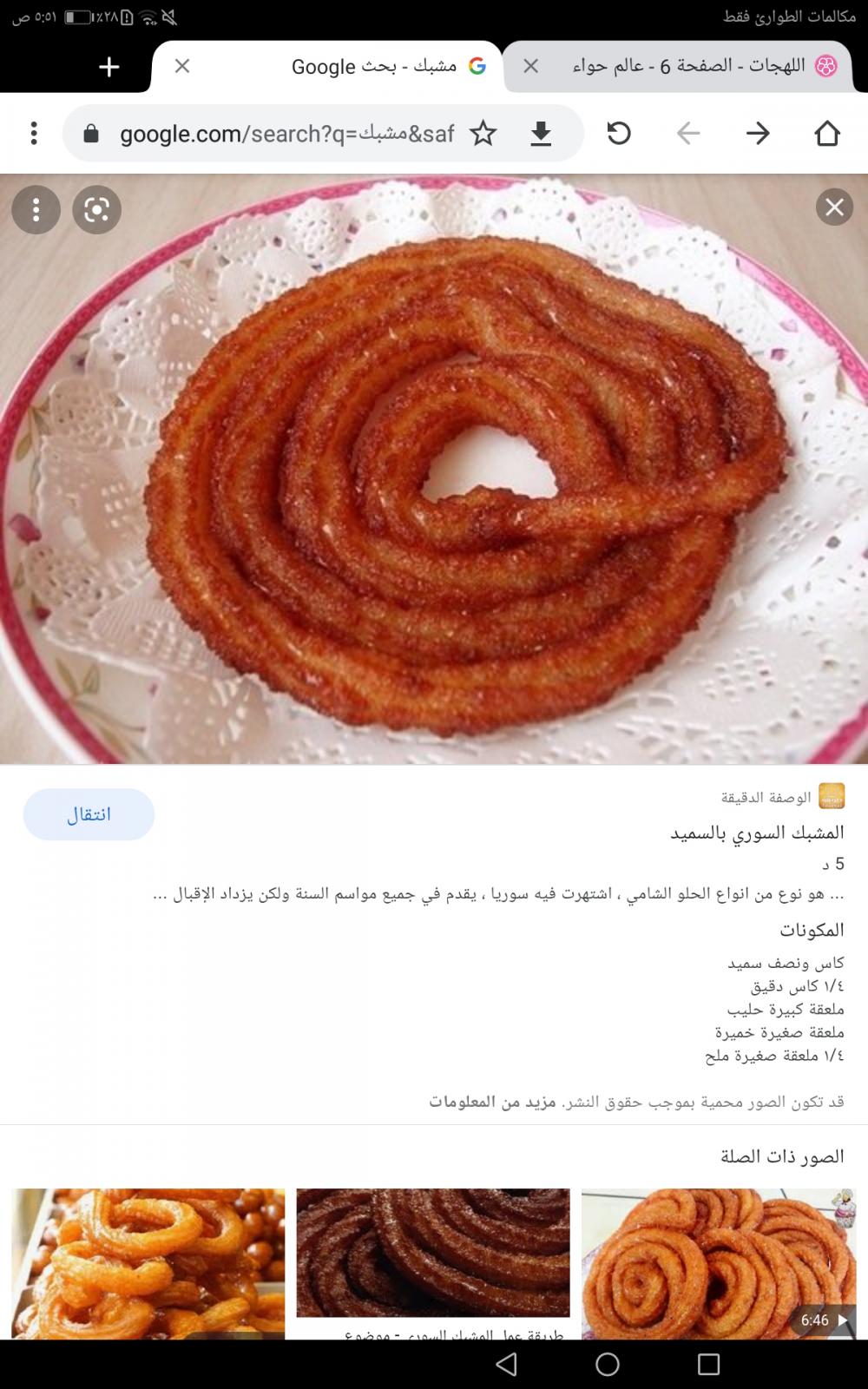The height and width of the screenshot is (1389, 868).
Task: Bookmark this page with the star
Action: 483,134
